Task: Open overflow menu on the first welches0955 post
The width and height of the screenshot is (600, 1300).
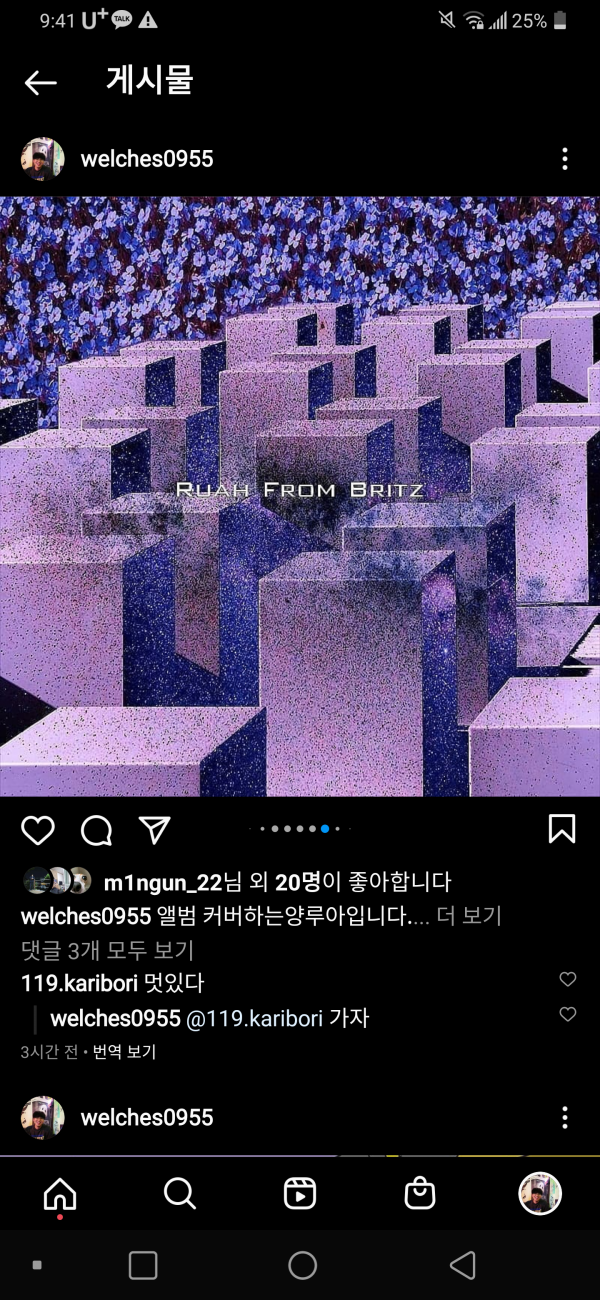Action: point(565,159)
